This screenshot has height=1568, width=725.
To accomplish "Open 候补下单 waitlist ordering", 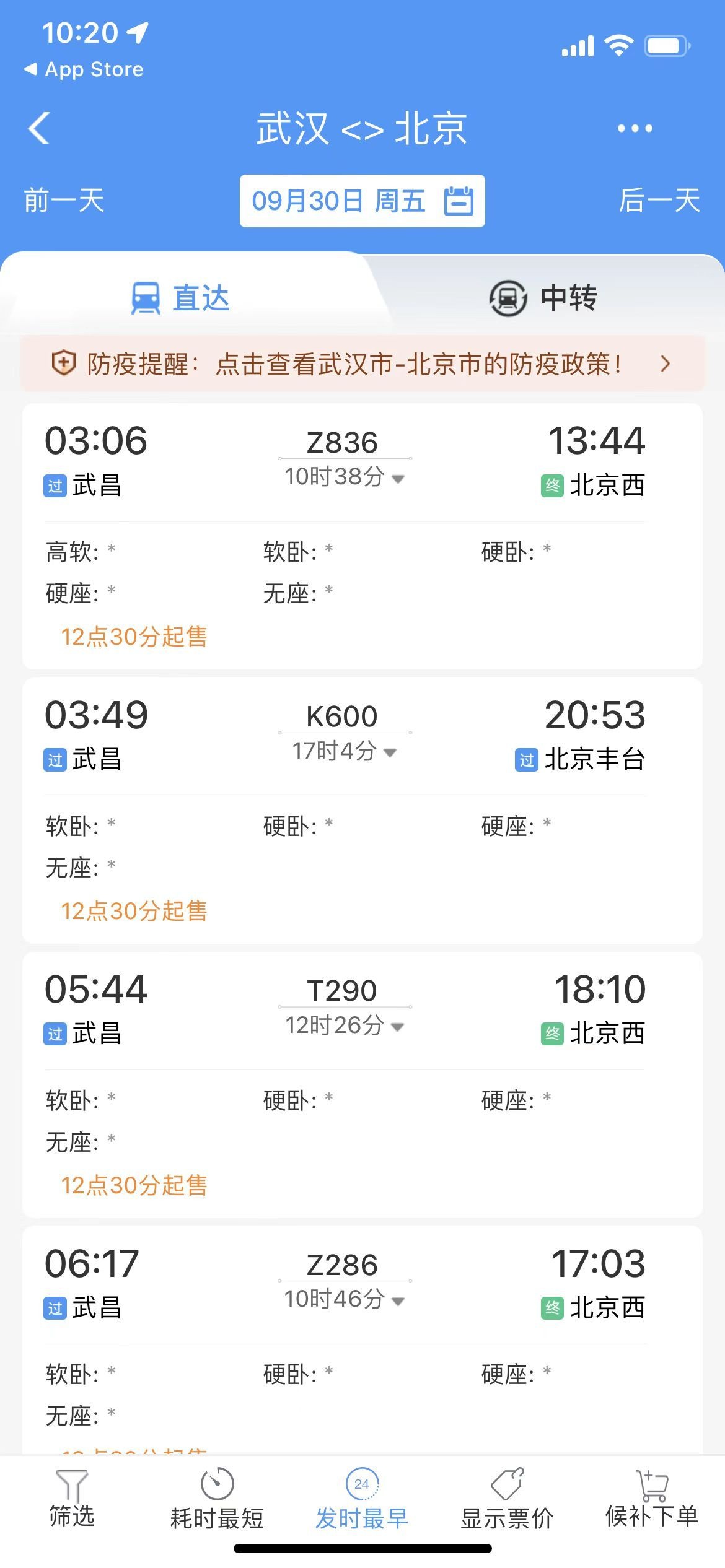I will (x=652, y=1499).
